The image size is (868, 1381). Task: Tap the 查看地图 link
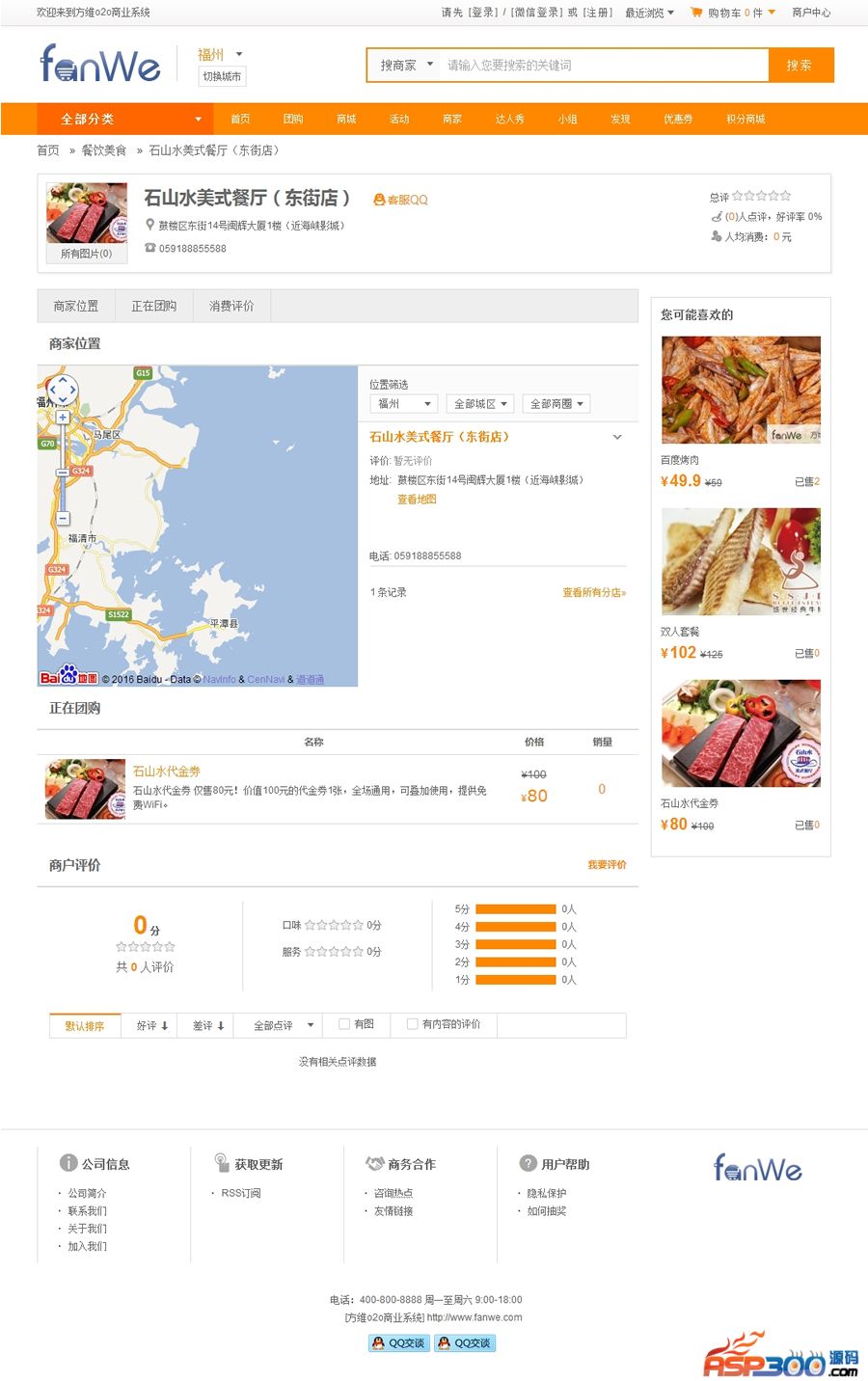click(x=417, y=500)
